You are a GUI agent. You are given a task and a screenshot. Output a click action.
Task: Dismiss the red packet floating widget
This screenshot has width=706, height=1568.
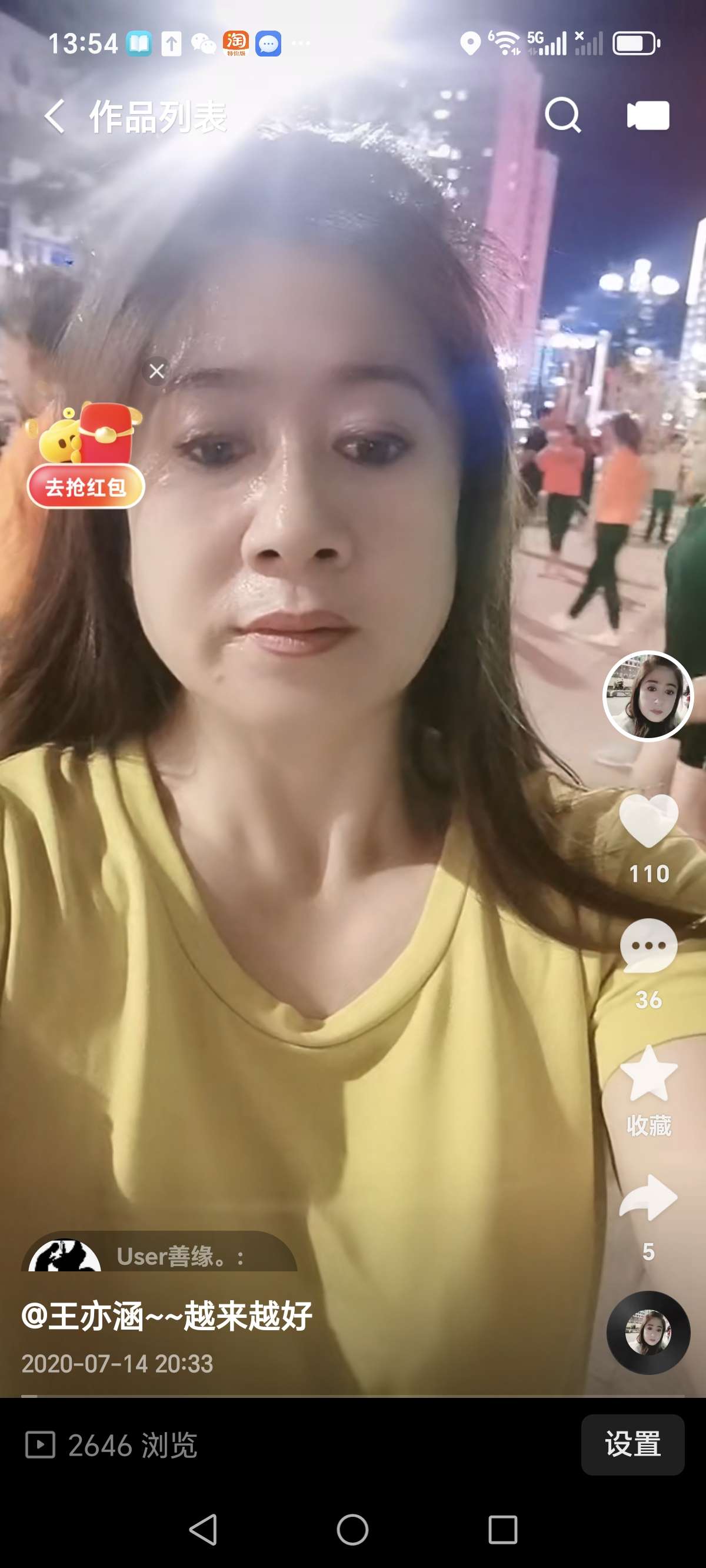pyautogui.click(x=156, y=371)
